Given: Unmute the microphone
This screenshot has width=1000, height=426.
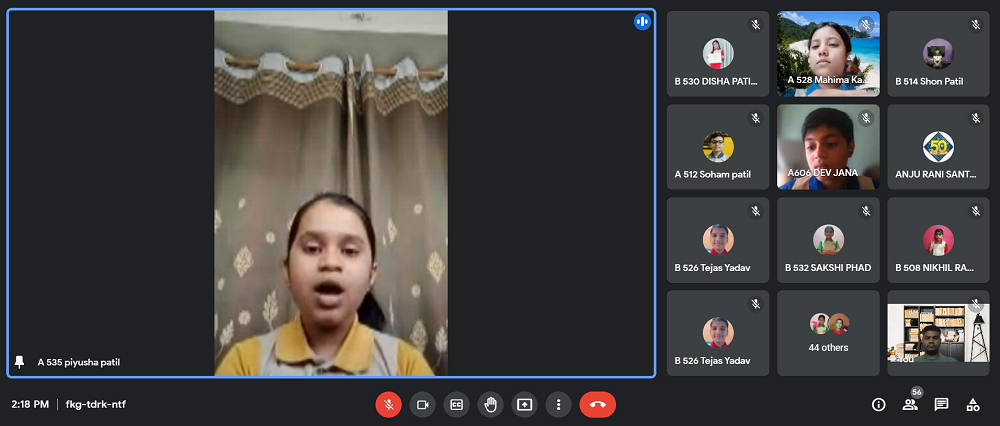Looking at the screenshot, I should coord(388,404).
